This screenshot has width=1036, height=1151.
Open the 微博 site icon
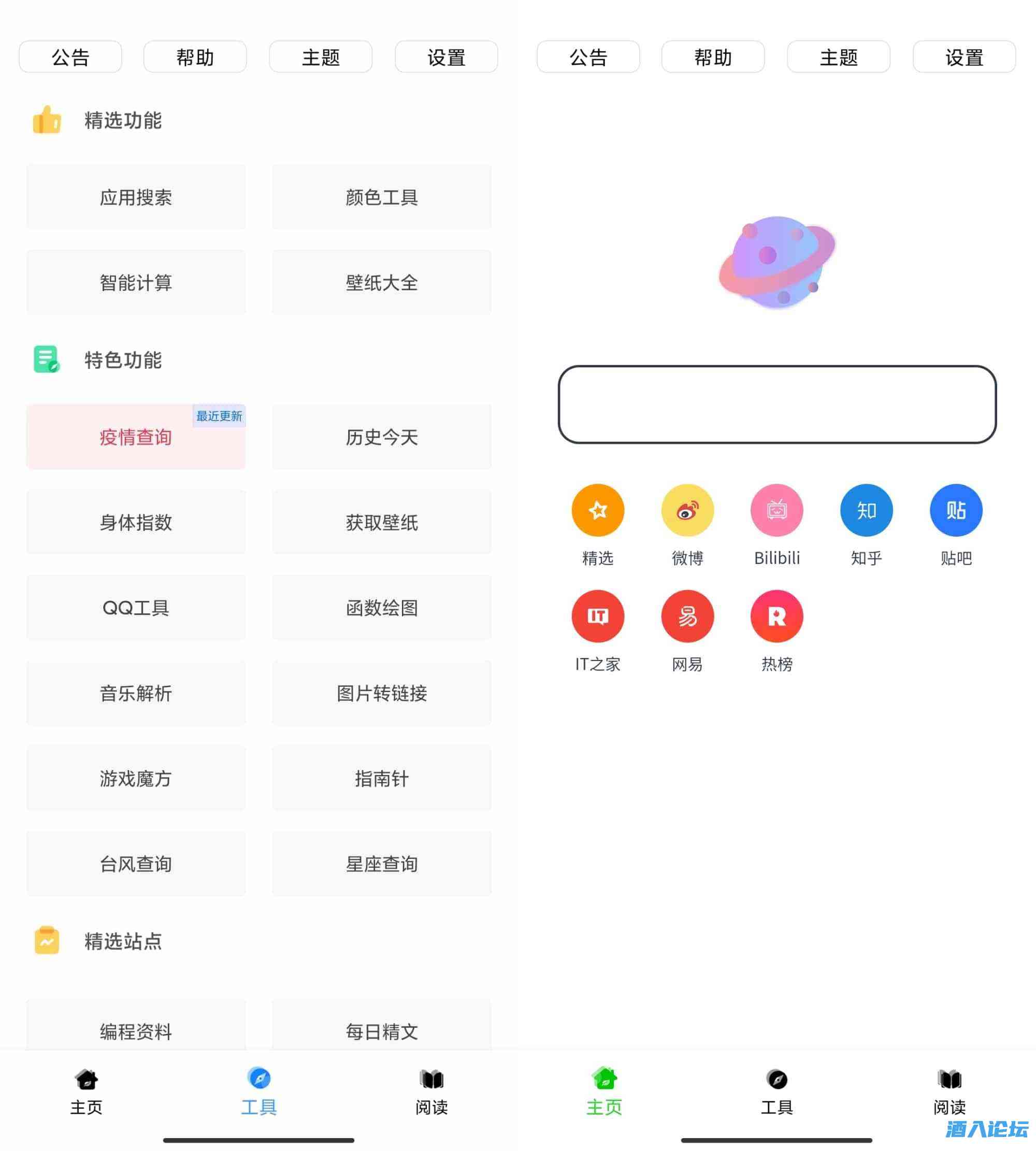point(687,511)
